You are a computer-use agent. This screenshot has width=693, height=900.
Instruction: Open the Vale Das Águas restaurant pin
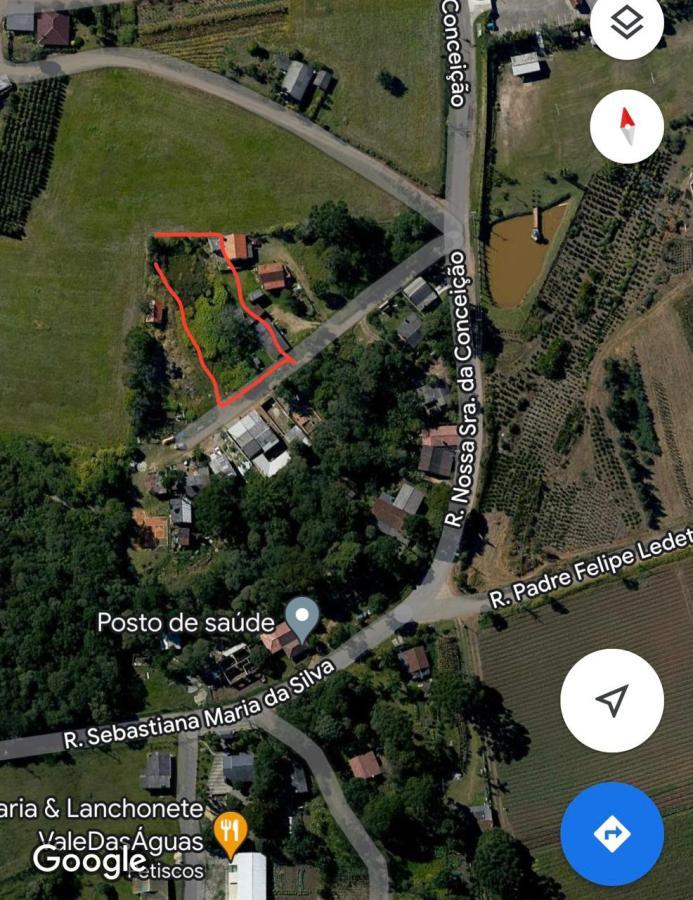coord(231,832)
